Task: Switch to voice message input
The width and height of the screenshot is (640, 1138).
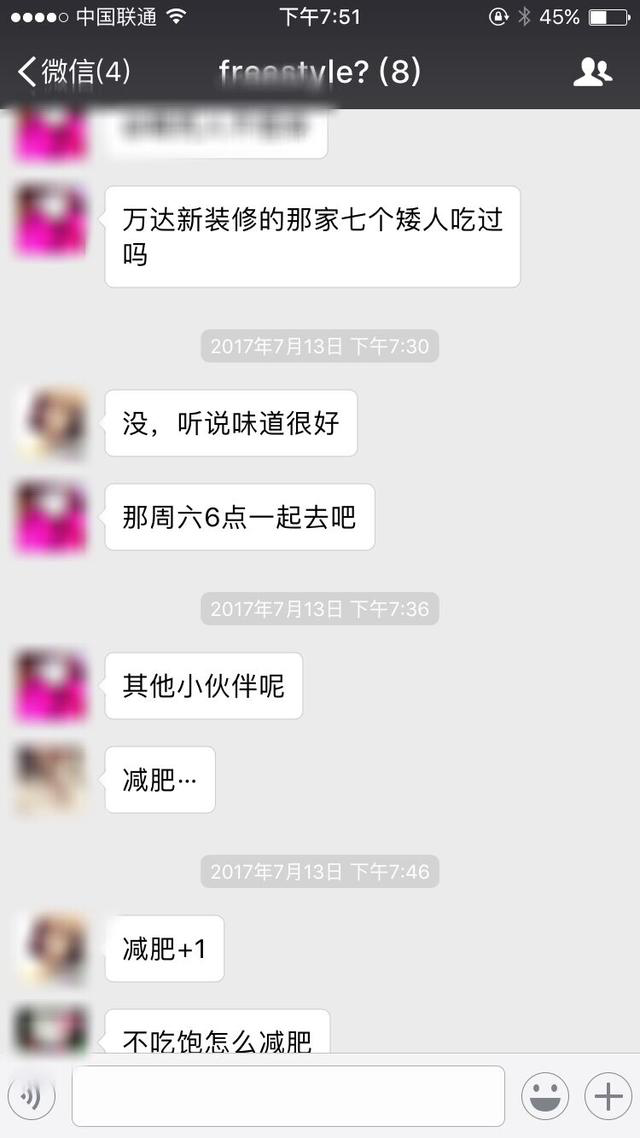Action: click(30, 1097)
